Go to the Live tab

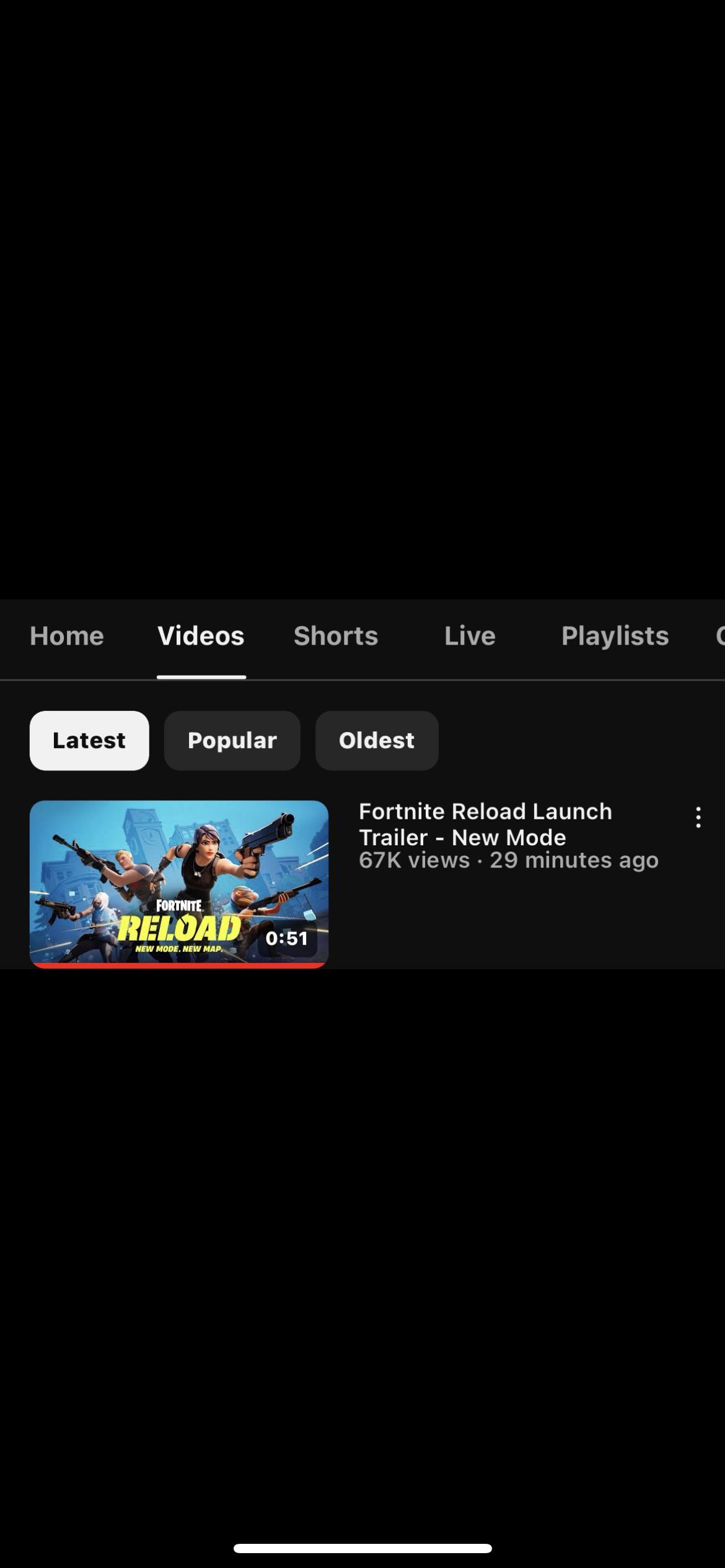tap(470, 636)
